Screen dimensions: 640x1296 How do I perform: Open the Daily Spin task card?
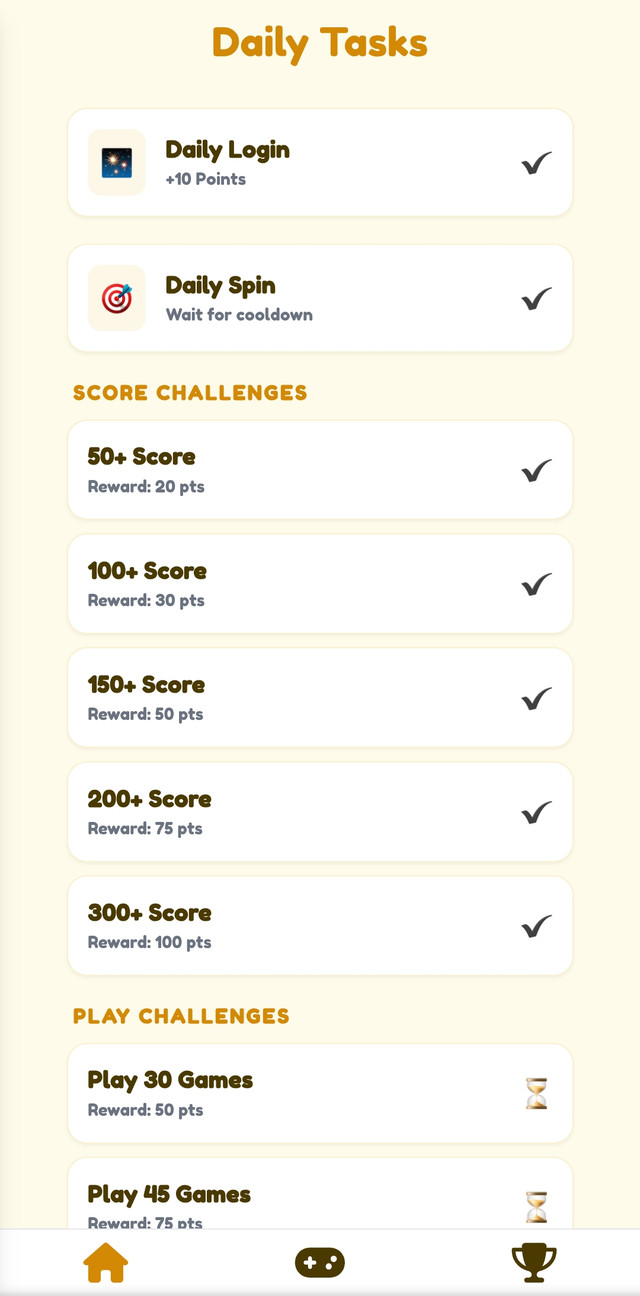pos(320,299)
